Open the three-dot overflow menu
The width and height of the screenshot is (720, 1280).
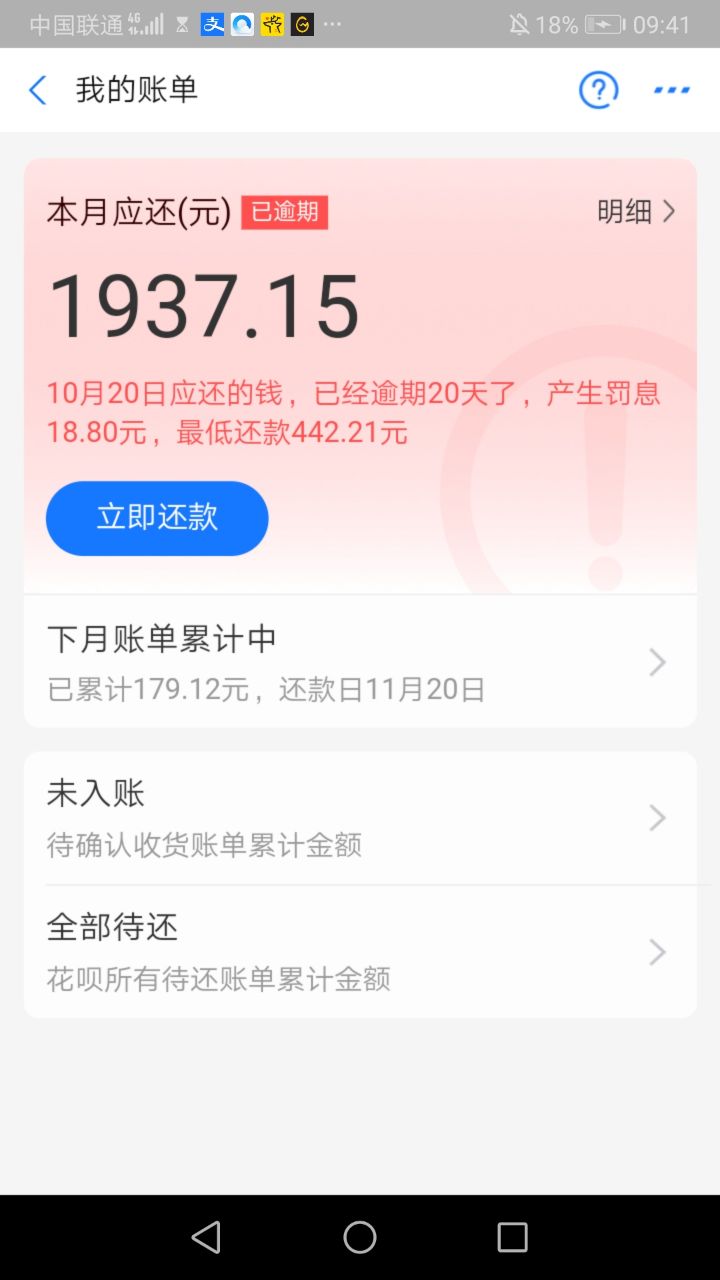(671, 90)
